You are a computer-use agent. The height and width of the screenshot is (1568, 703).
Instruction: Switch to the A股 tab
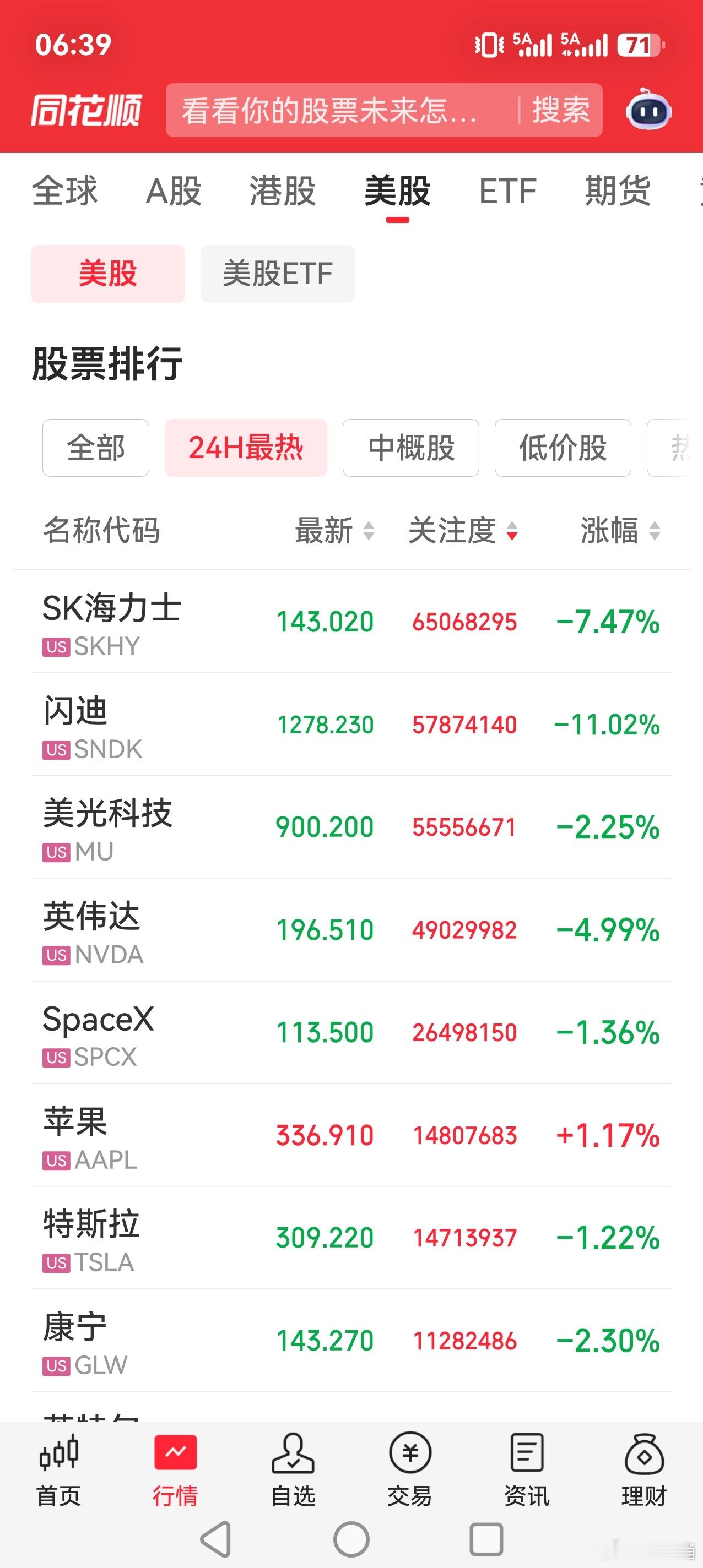tap(174, 191)
